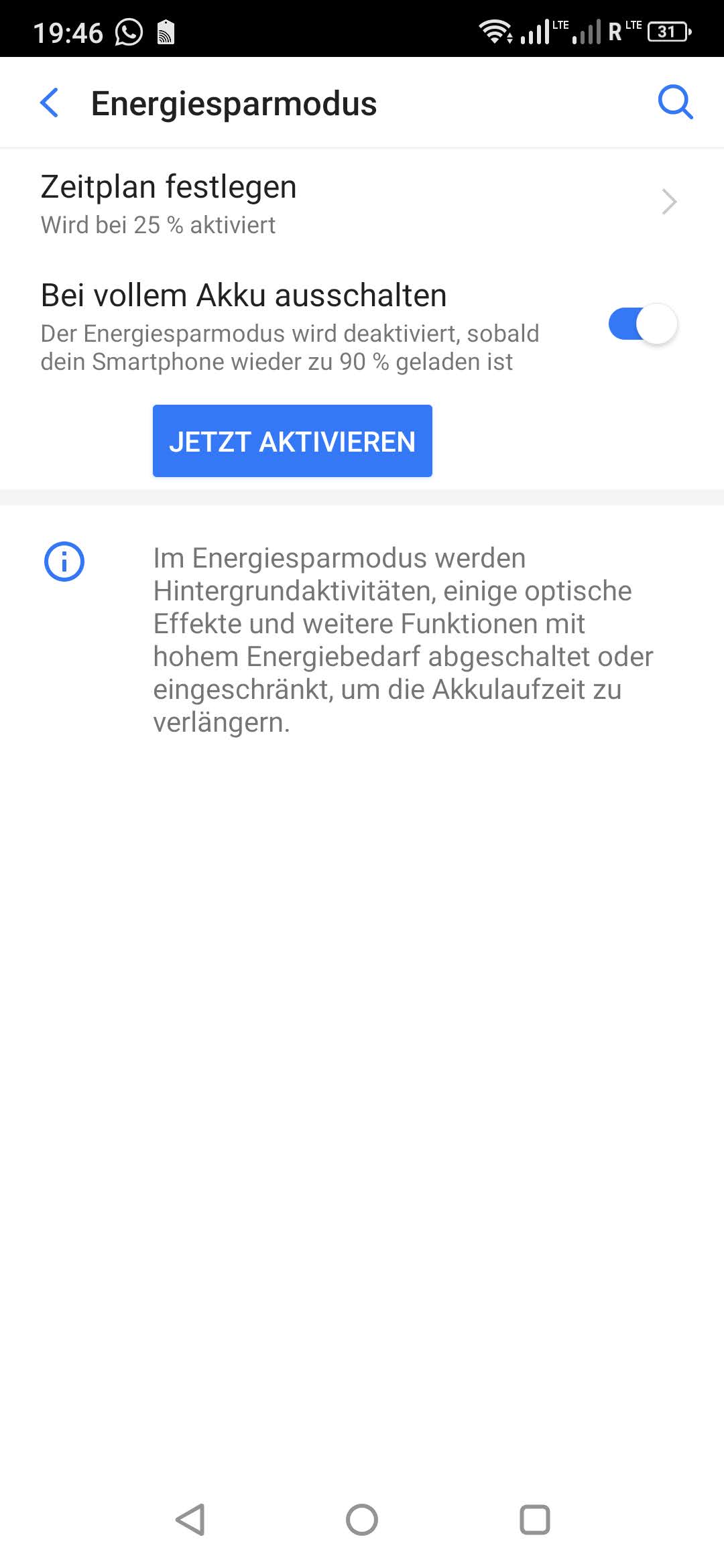This screenshot has width=724, height=1568.
Task: Open the search magnifier icon
Action: point(675,103)
